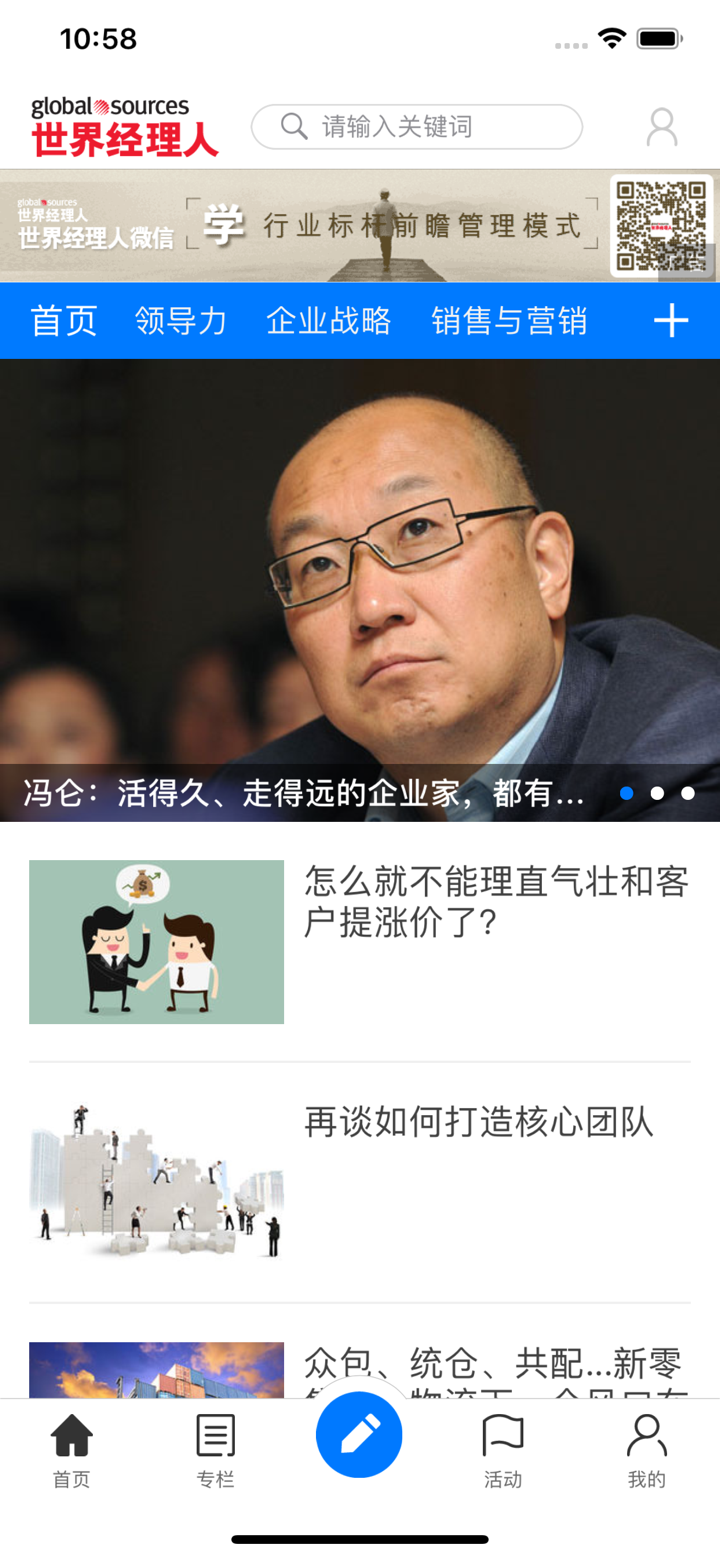Image resolution: width=720 pixels, height=1558 pixels.
Task: Tap the profile avatar icon top right
Action: [x=660, y=126]
